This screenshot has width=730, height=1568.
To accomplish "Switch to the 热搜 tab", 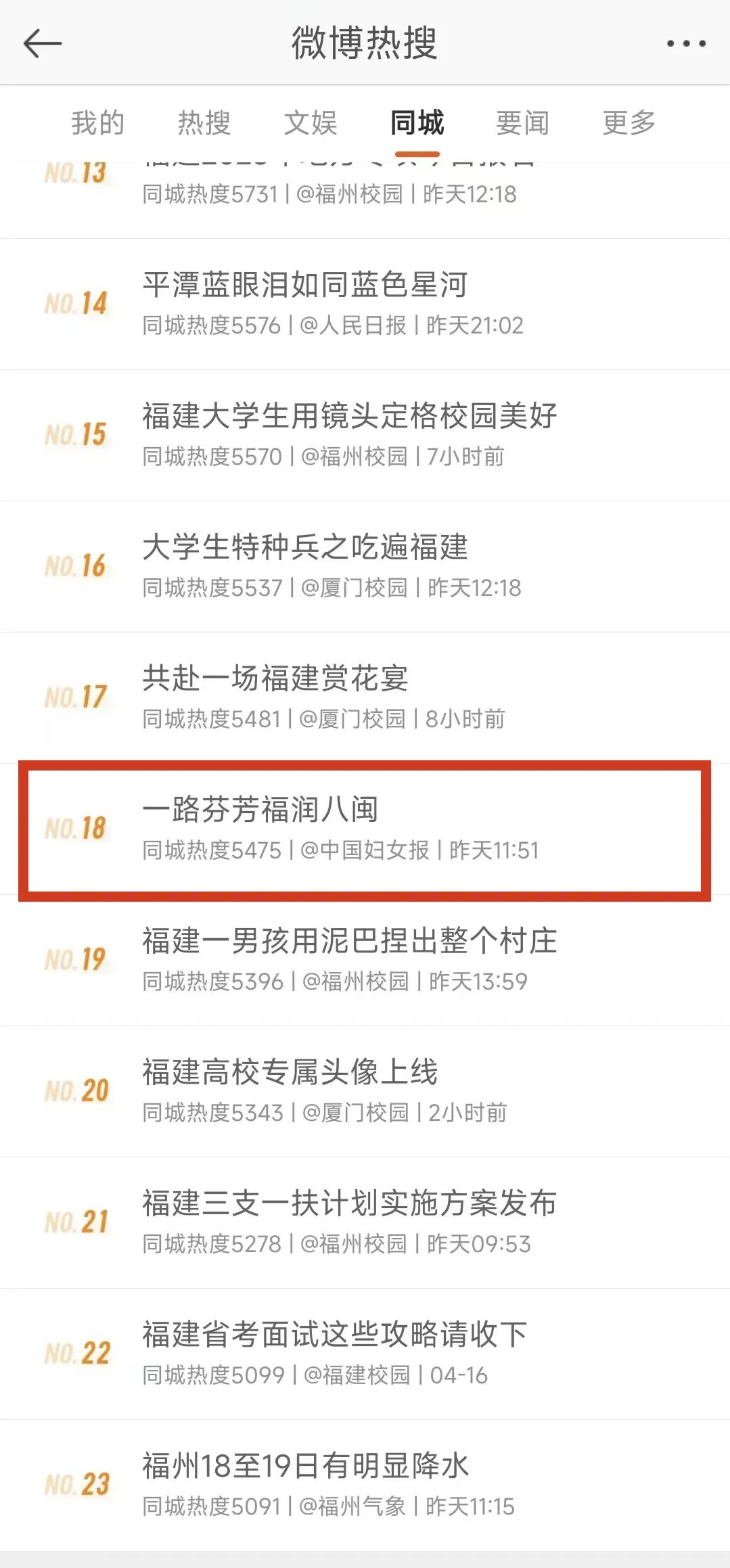I will pos(204,123).
